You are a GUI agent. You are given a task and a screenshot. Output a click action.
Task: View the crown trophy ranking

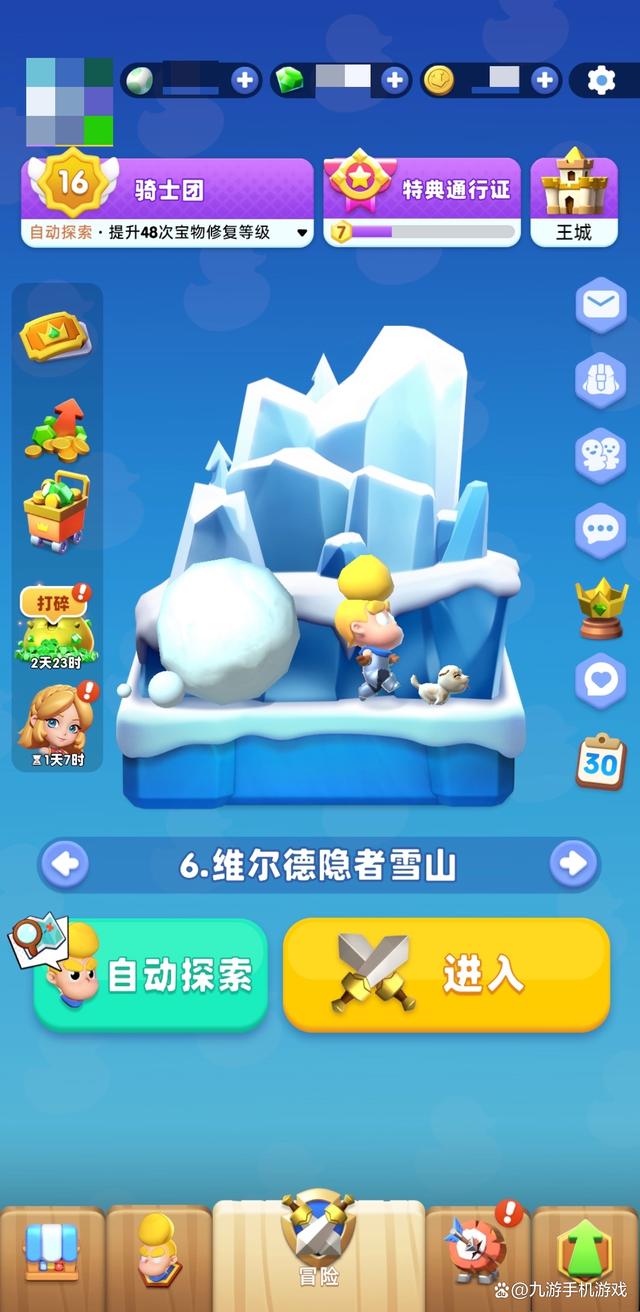pos(601,606)
